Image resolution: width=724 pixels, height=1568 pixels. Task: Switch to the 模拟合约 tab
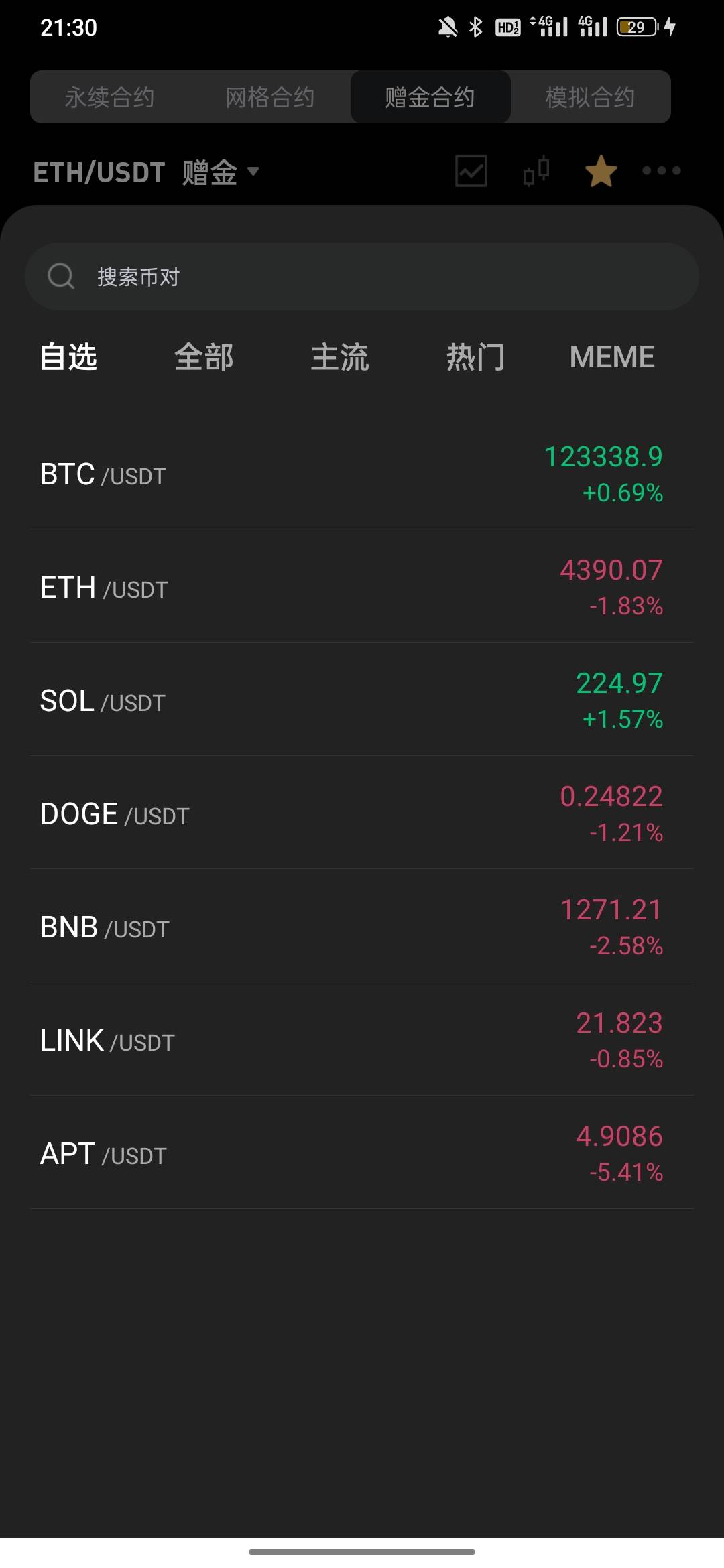(590, 97)
